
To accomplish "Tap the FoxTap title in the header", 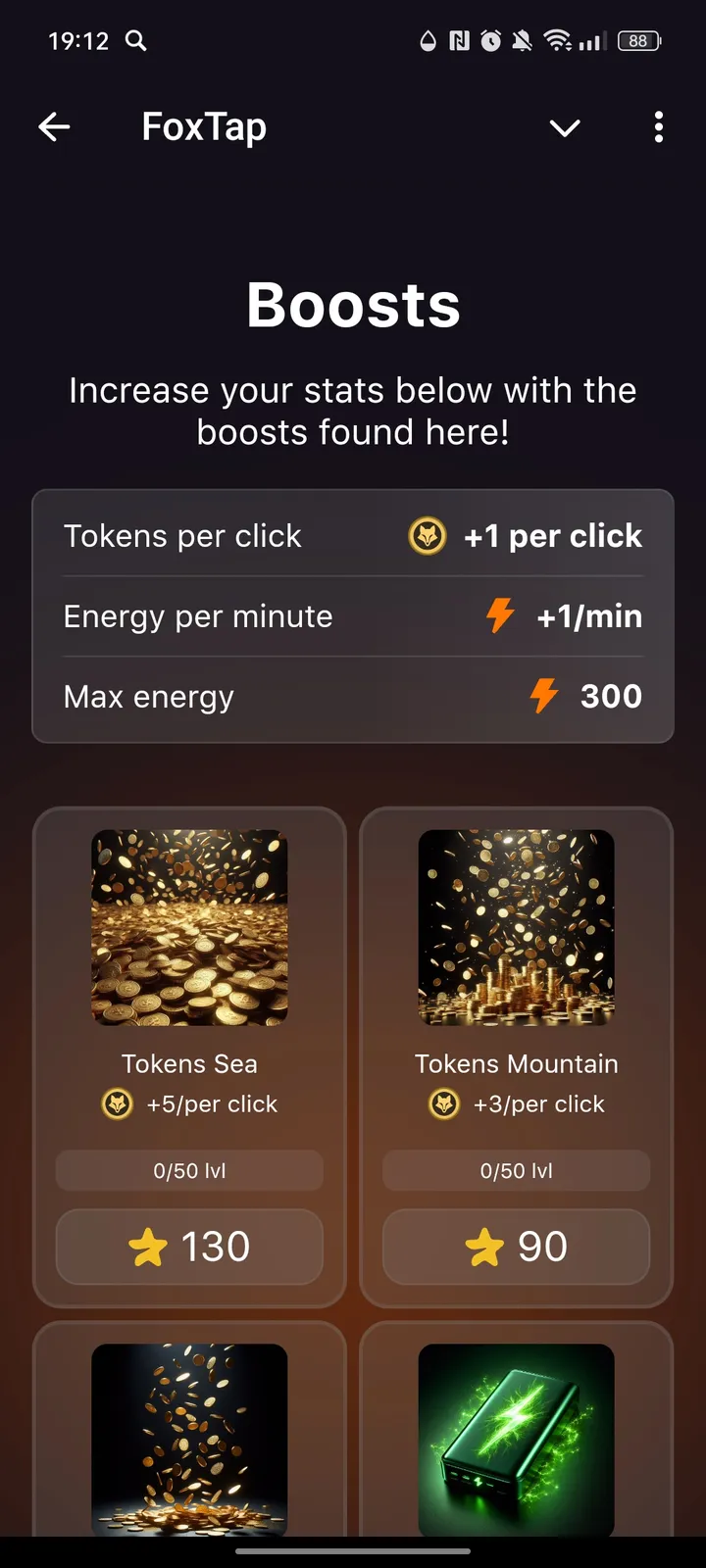I will pyautogui.click(x=204, y=126).
